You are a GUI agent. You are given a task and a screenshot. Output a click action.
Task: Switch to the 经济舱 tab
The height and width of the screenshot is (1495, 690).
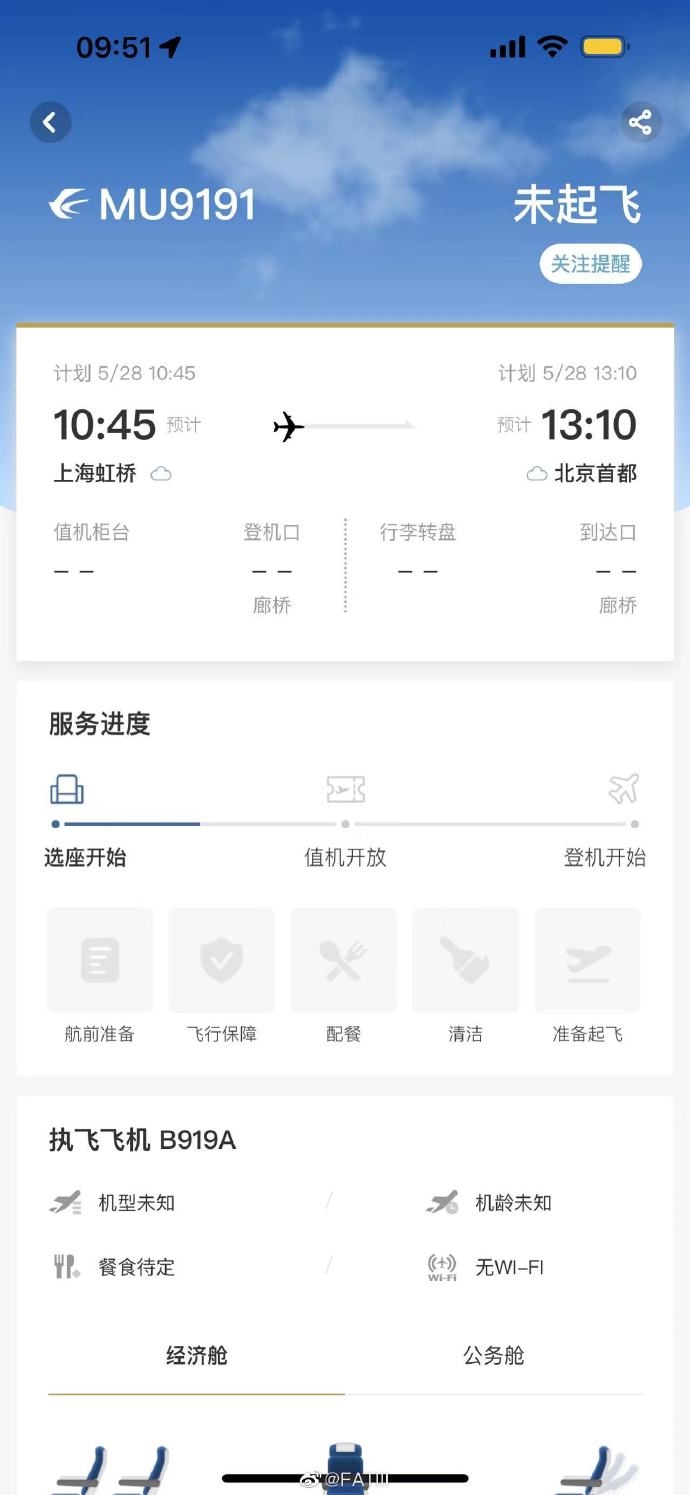point(197,1356)
